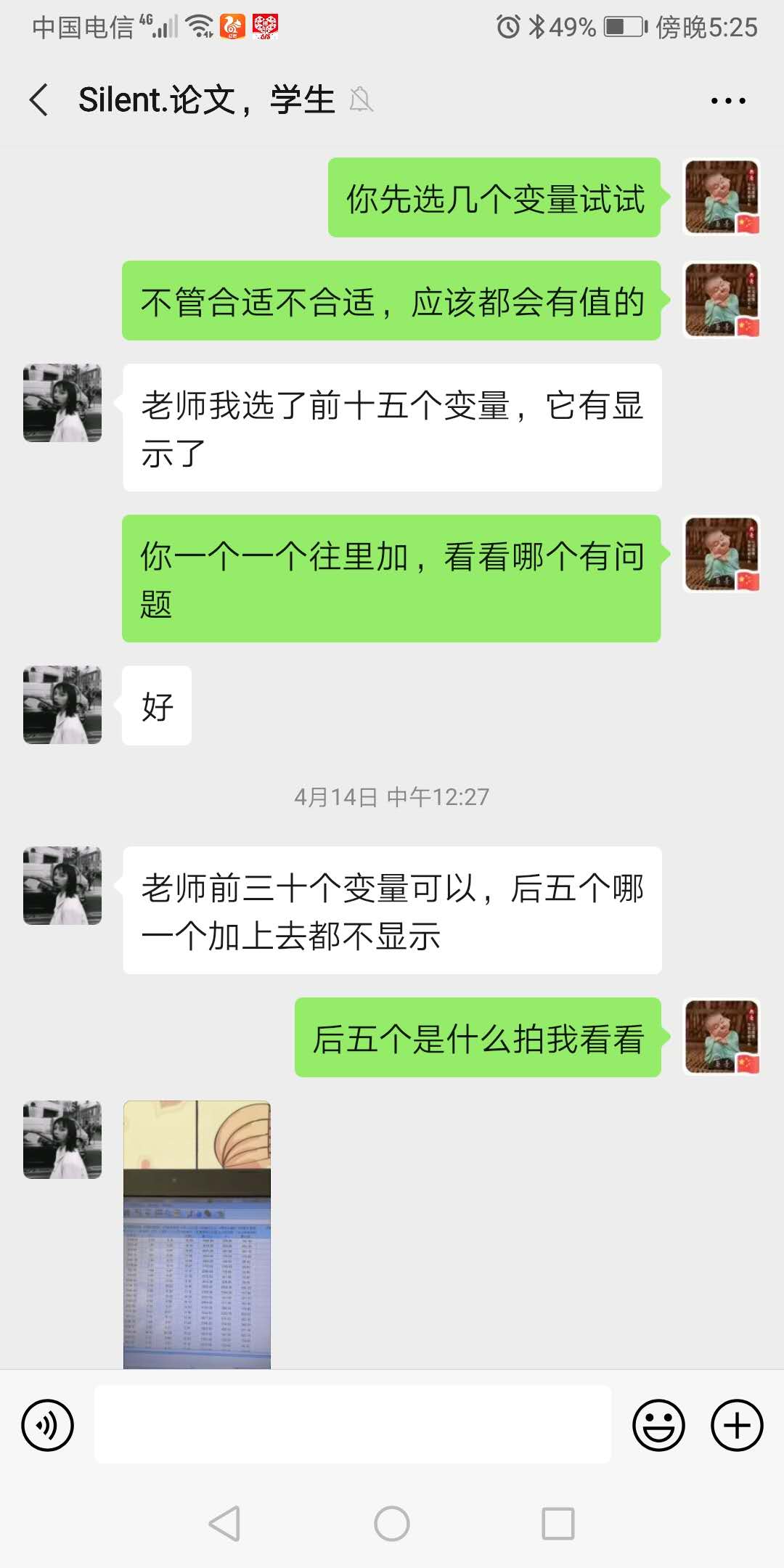784x1568 pixels.
Task: Open the emoji sticker panel
Action: tap(658, 1425)
